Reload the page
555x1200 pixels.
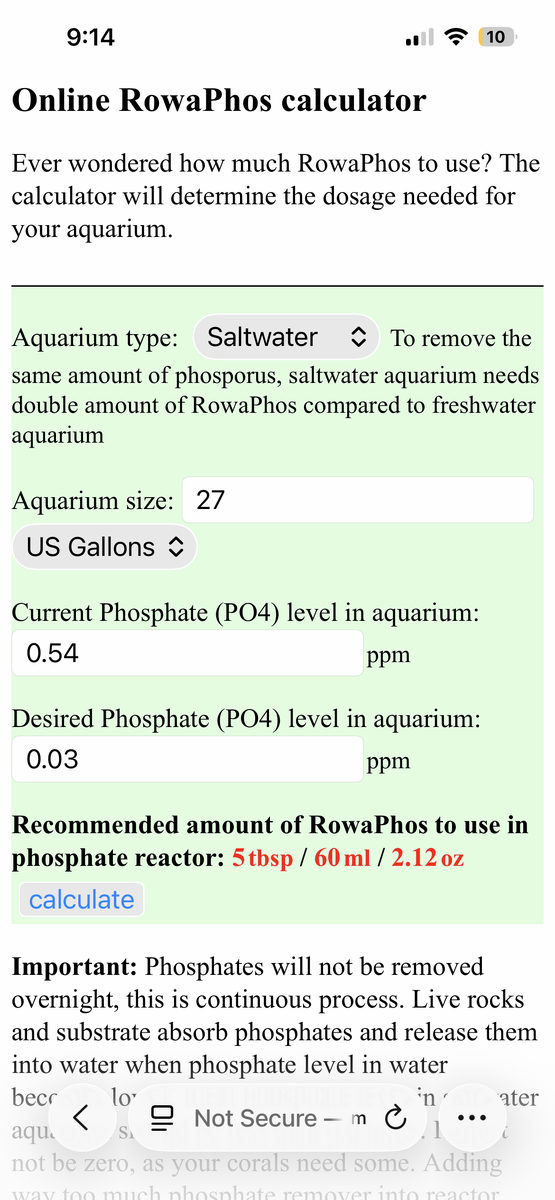pos(396,1118)
